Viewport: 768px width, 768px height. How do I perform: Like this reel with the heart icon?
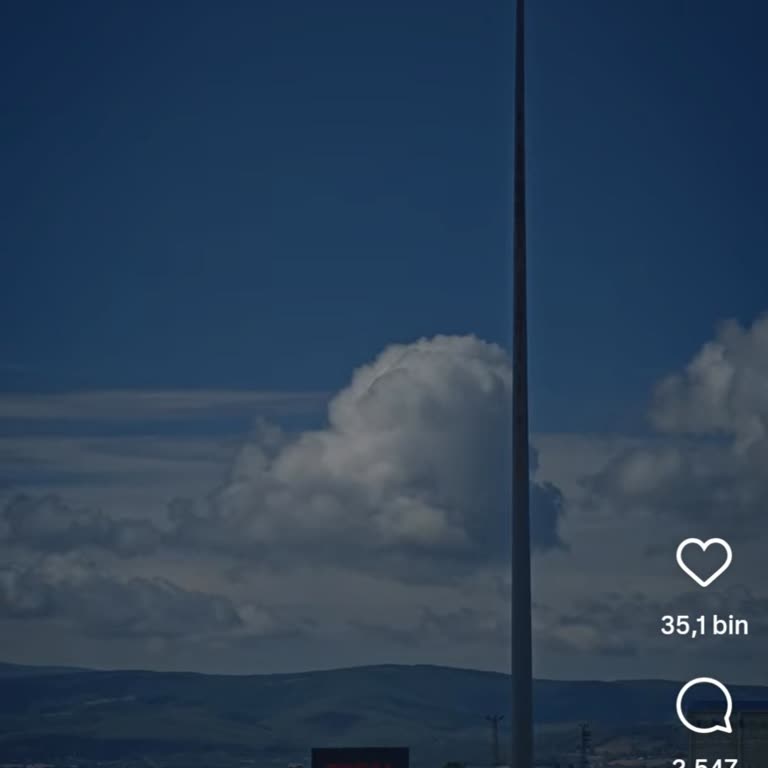click(x=704, y=561)
